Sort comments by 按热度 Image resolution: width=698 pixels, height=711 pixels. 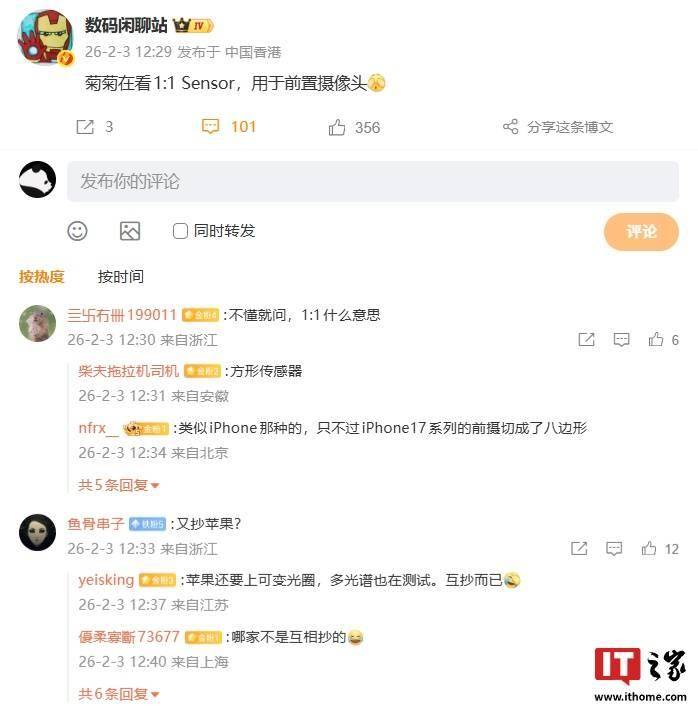click(x=41, y=276)
